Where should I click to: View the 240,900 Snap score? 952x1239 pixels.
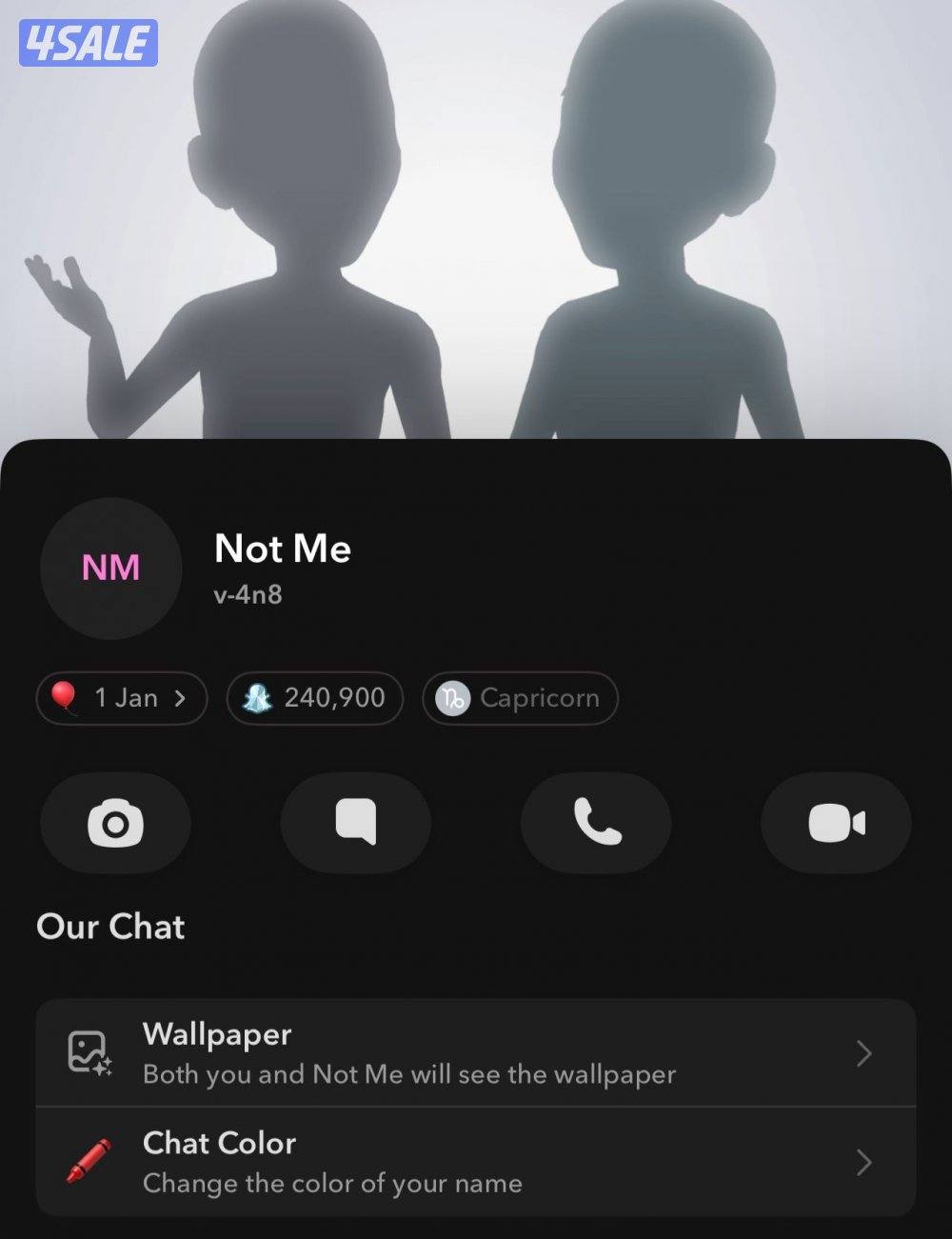point(314,698)
